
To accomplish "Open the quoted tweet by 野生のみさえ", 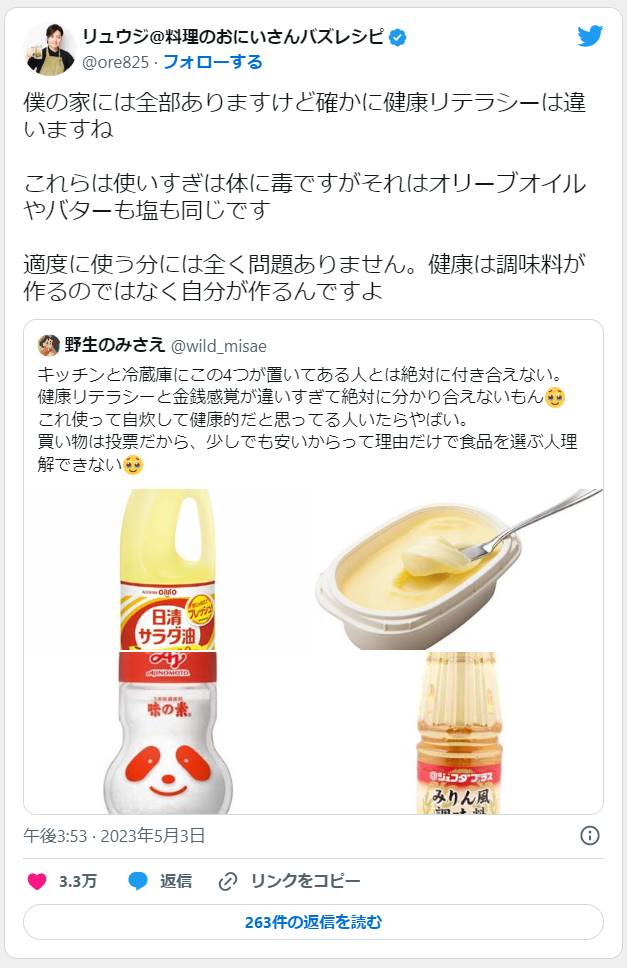I will click(x=313, y=400).
